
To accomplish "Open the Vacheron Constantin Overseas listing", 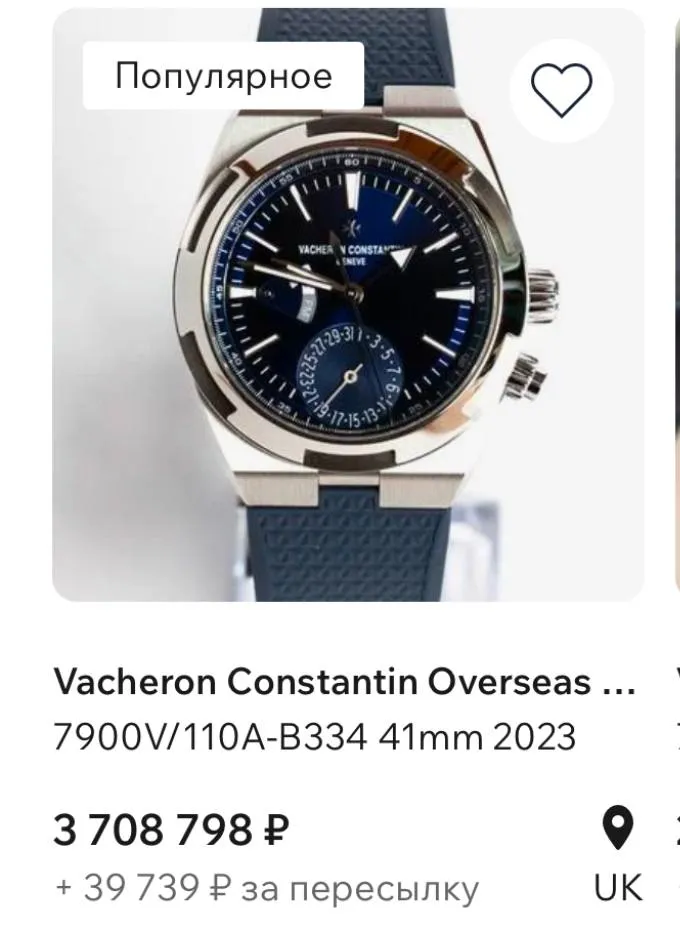I will click(x=344, y=682).
